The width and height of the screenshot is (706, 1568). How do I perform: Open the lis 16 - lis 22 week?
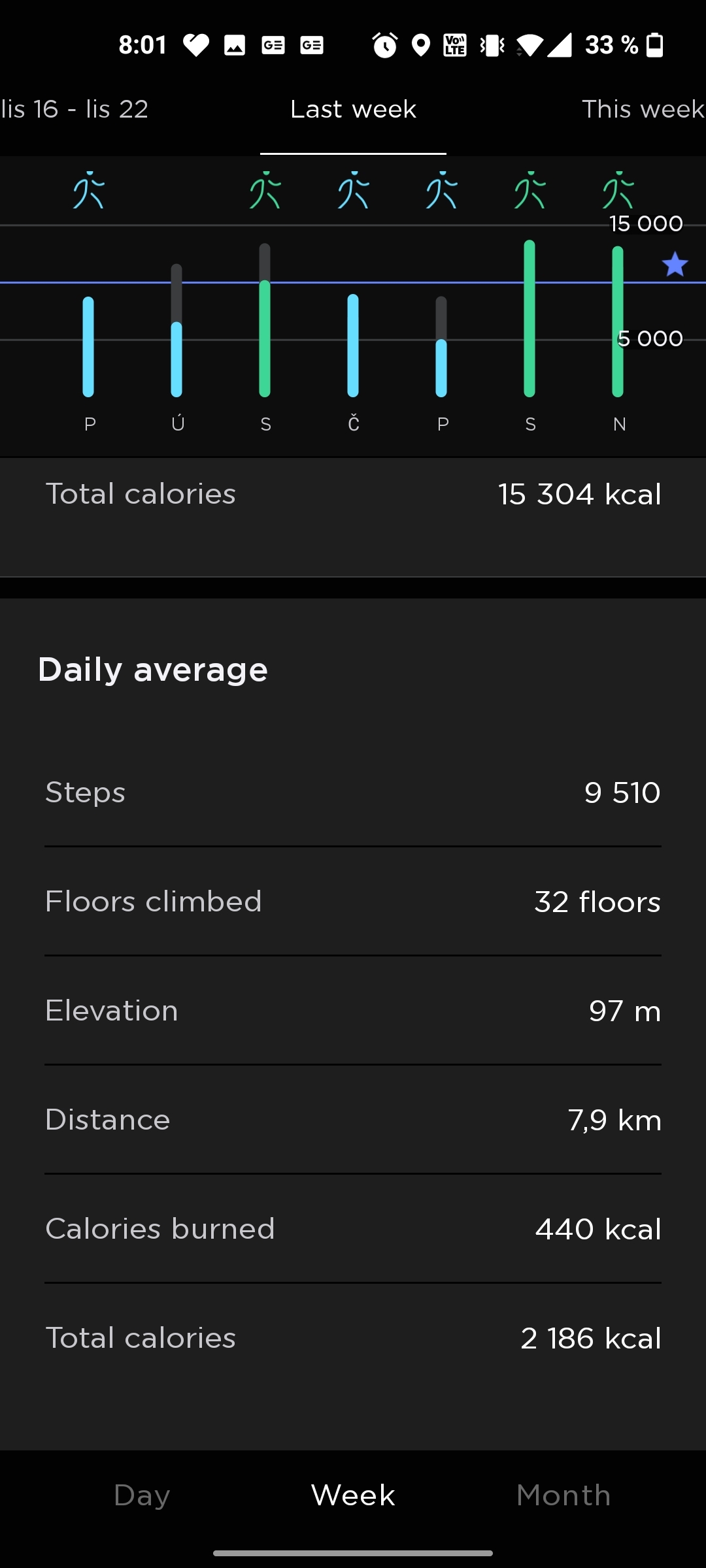point(75,109)
